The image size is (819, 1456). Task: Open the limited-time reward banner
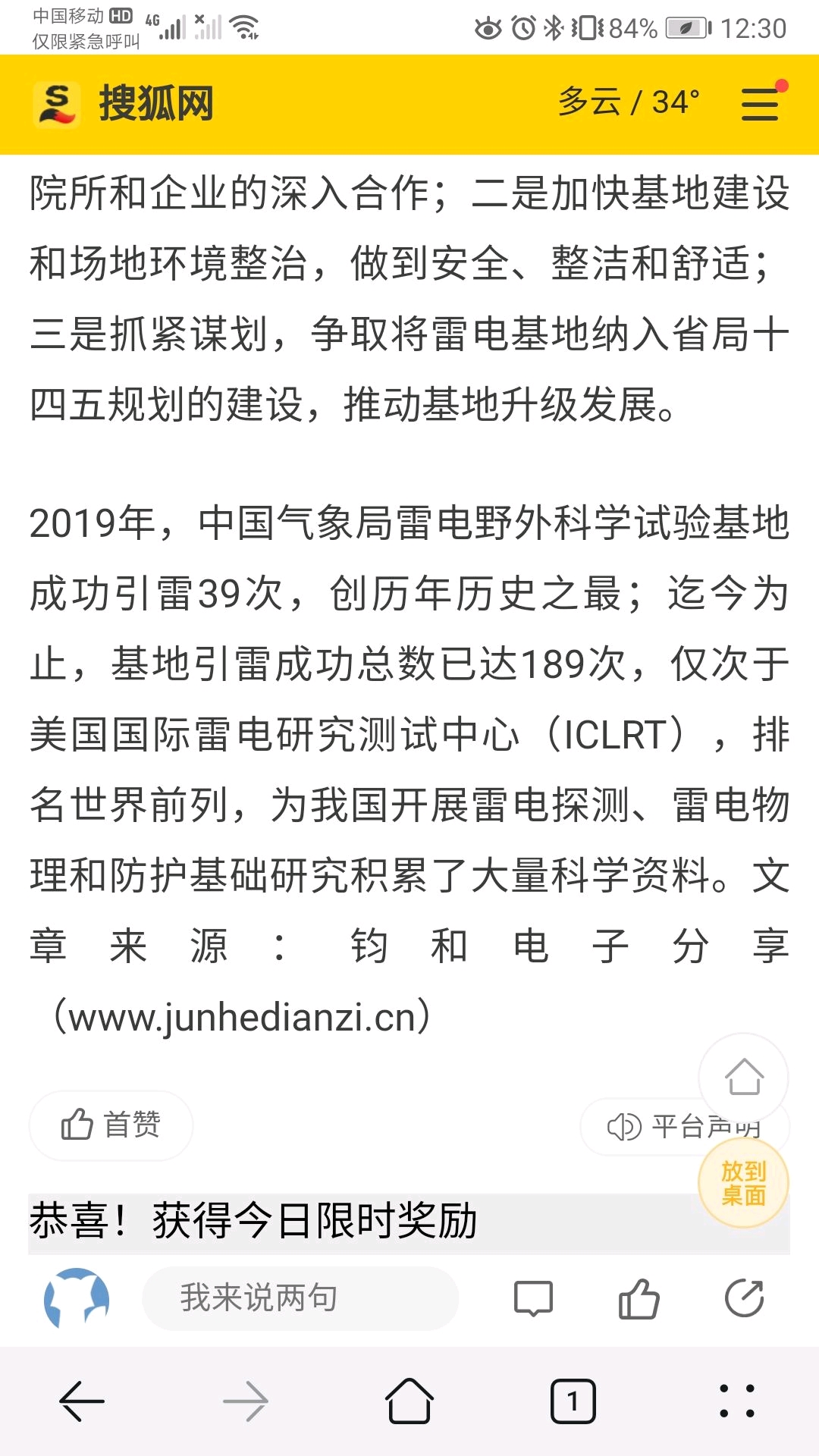tap(409, 1222)
